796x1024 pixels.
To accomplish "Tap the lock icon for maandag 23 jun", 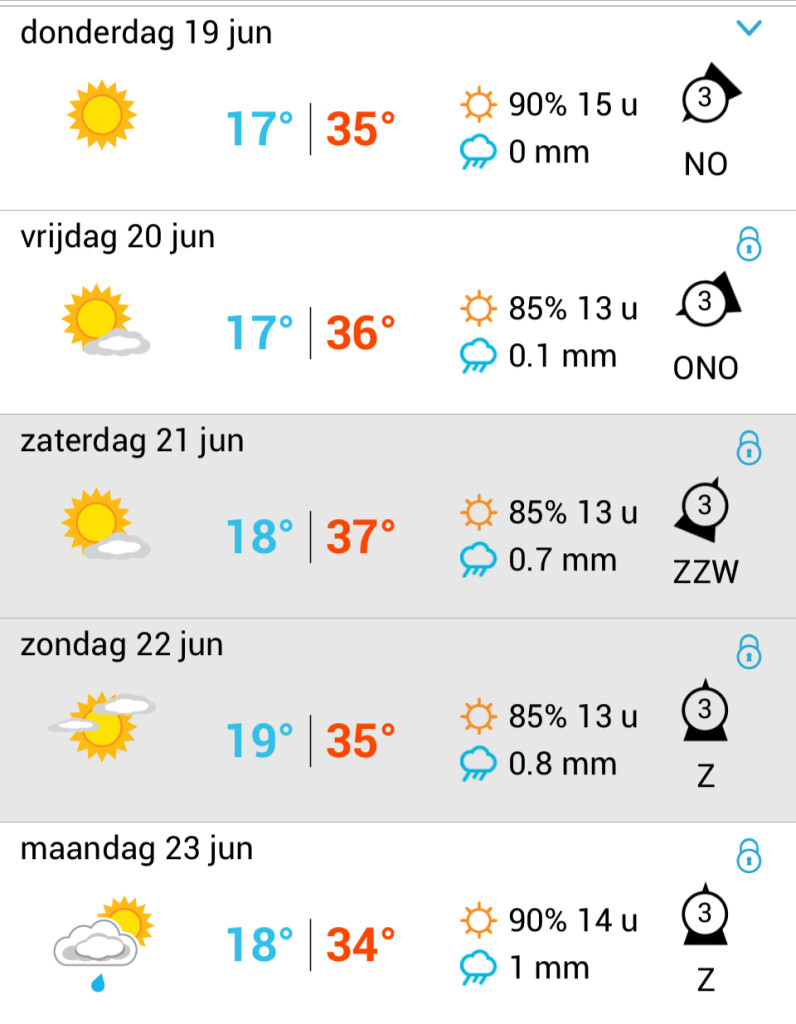I will point(749,855).
